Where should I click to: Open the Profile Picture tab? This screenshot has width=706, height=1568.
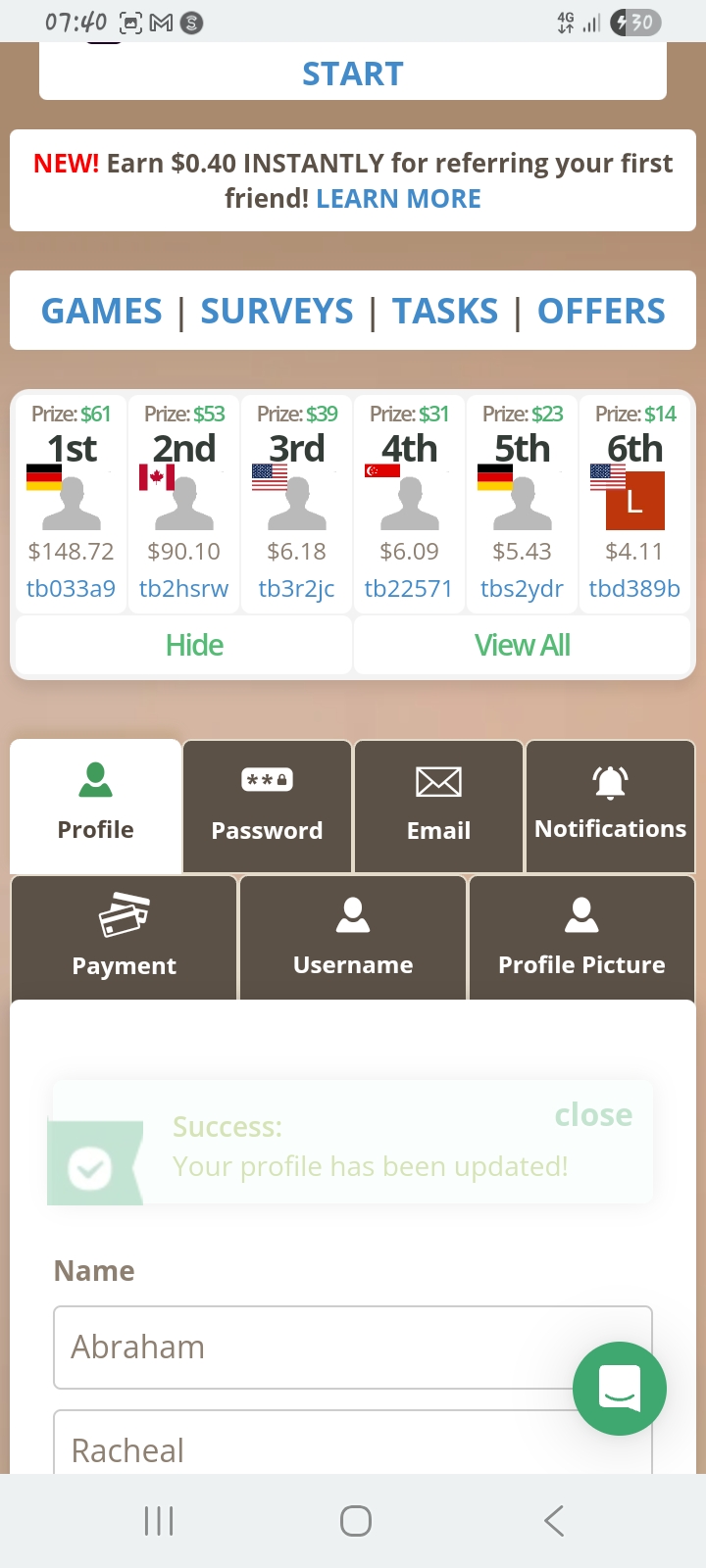[581, 938]
